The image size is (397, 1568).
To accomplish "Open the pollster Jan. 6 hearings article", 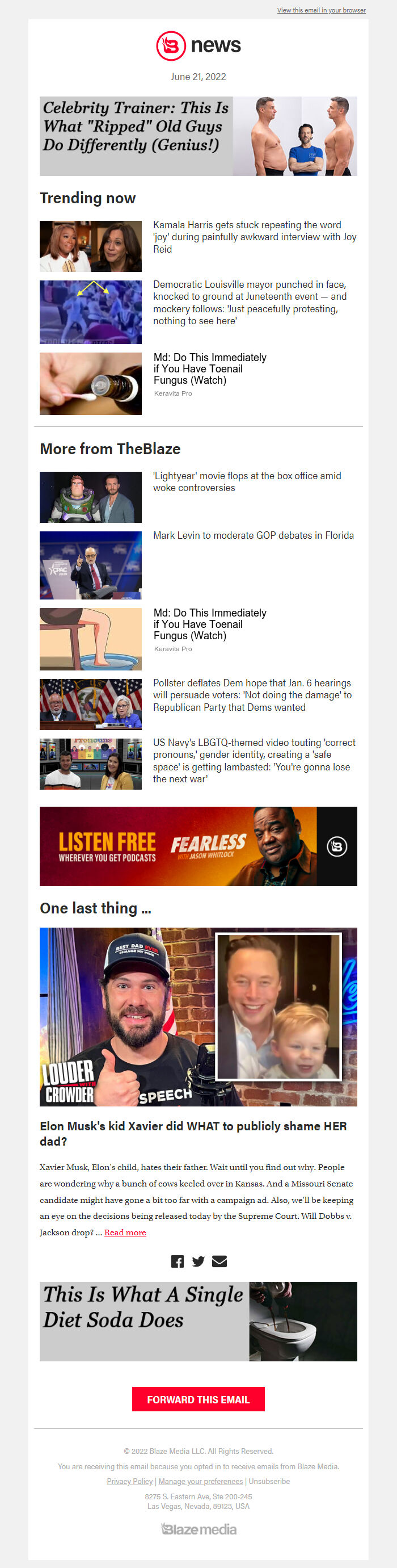I will [252, 694].
